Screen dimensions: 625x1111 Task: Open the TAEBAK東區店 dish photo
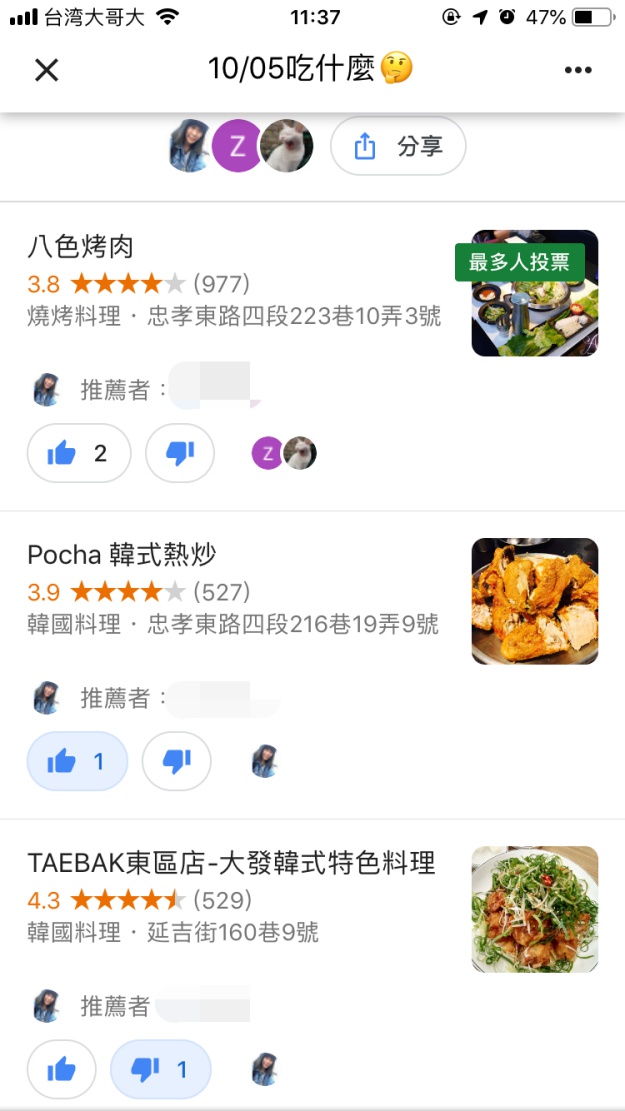pos(534,909)
